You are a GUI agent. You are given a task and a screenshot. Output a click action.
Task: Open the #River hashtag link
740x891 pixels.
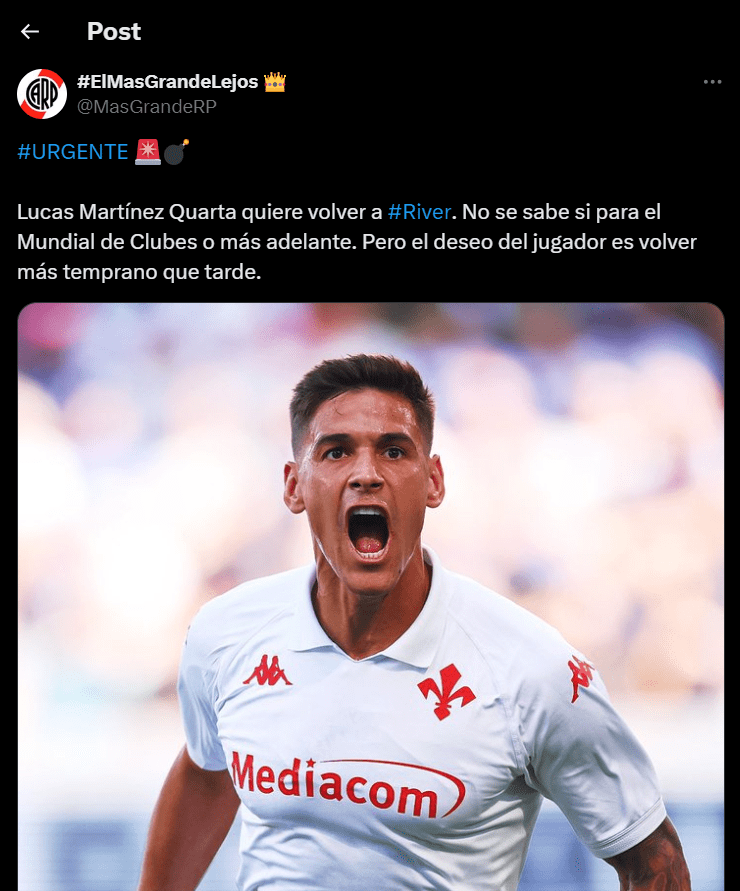pos(418,212)
